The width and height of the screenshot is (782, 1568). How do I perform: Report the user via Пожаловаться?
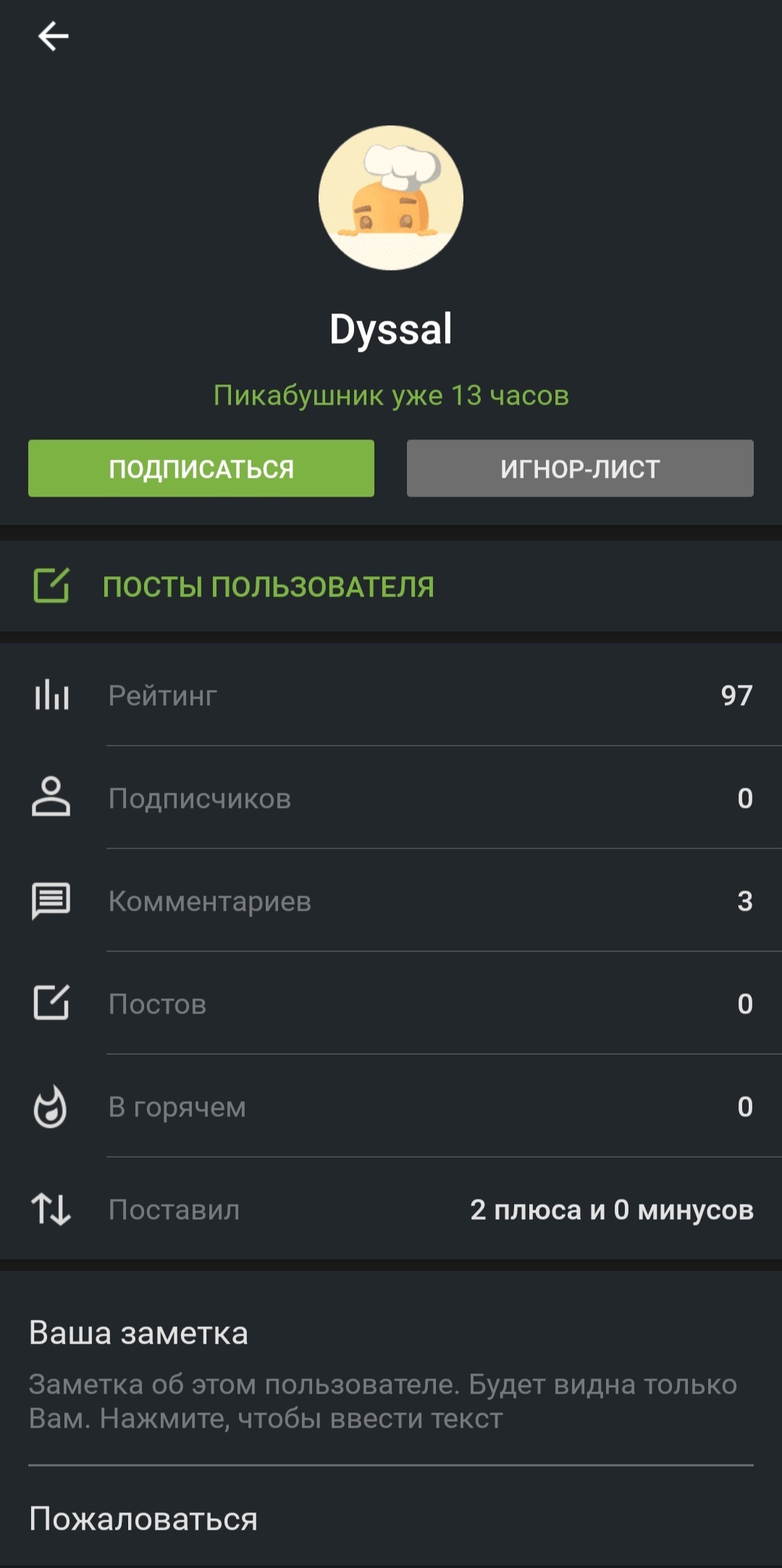point(143,1519)
